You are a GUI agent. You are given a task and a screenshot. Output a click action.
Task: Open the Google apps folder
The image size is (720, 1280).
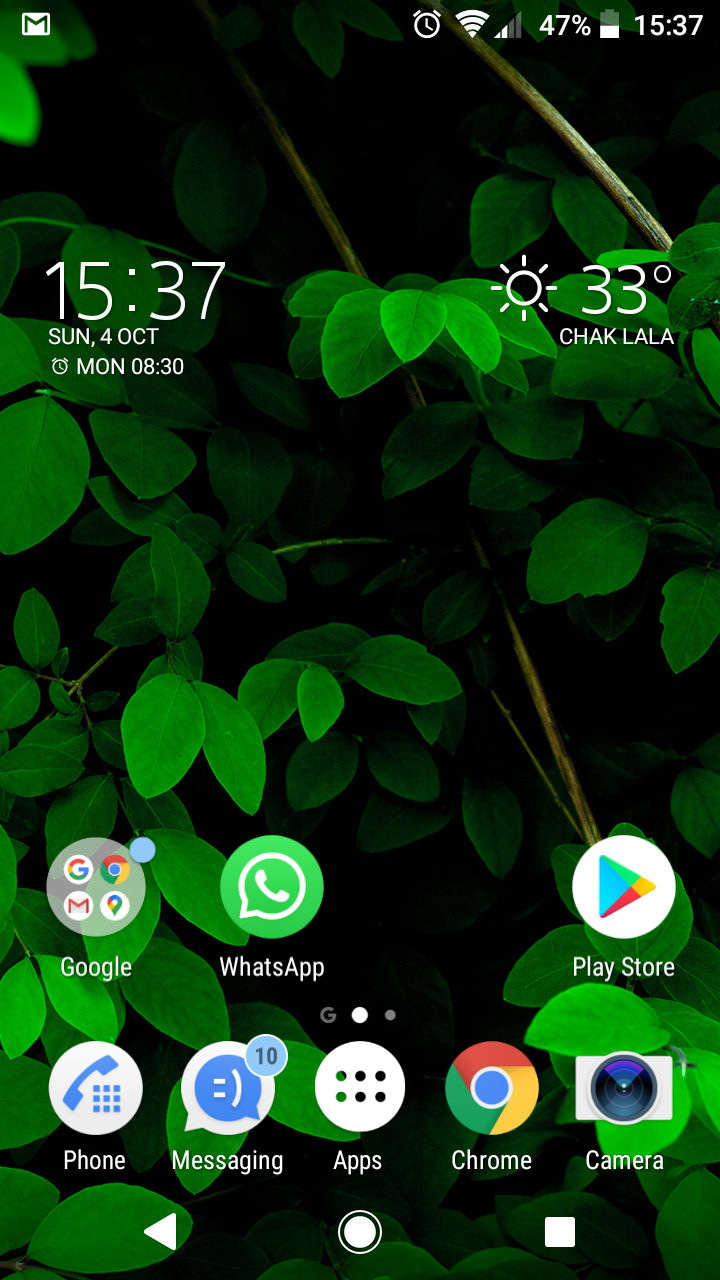(96, 888)
